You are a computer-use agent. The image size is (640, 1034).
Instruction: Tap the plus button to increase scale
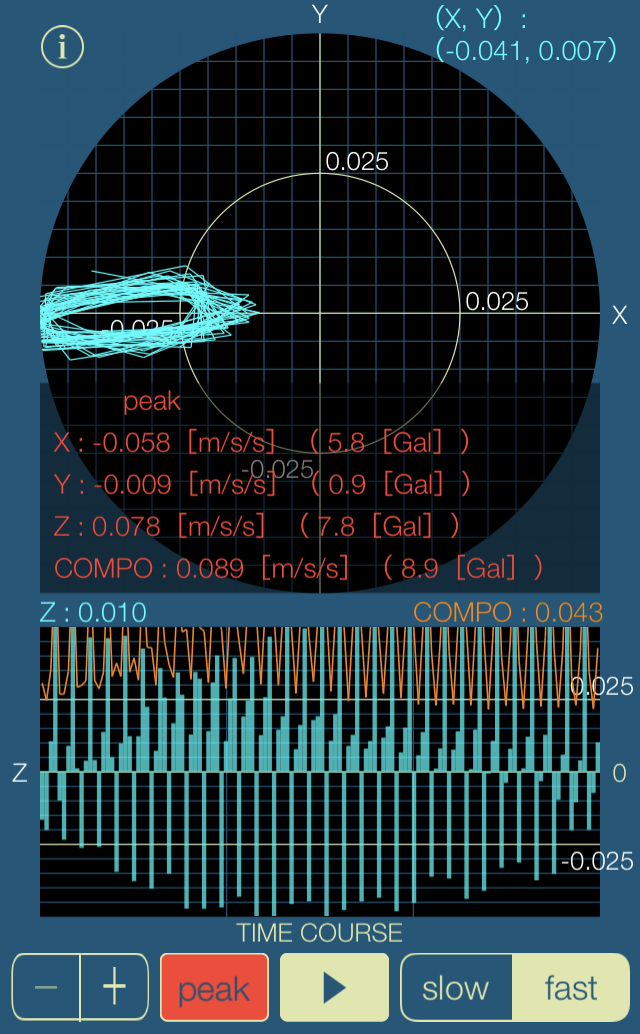click(x=114, y=987)
